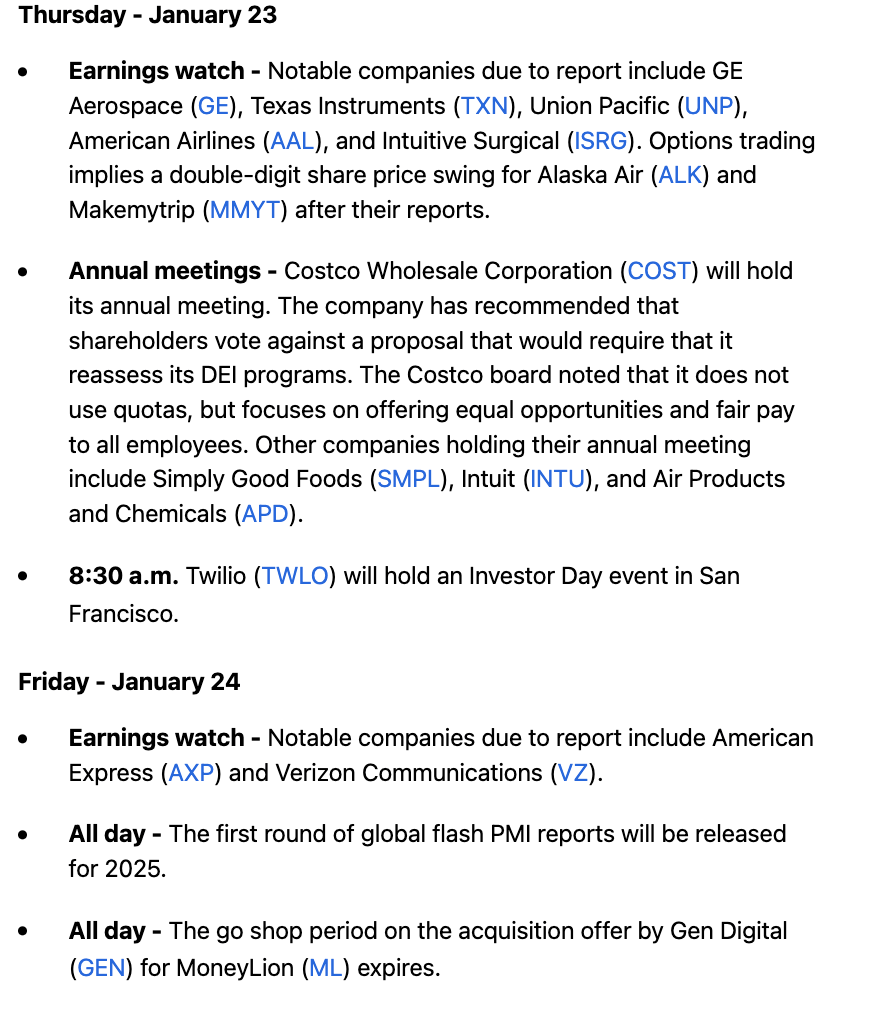
Task: View the AAL stock link
Action: (x=294, y=141)
